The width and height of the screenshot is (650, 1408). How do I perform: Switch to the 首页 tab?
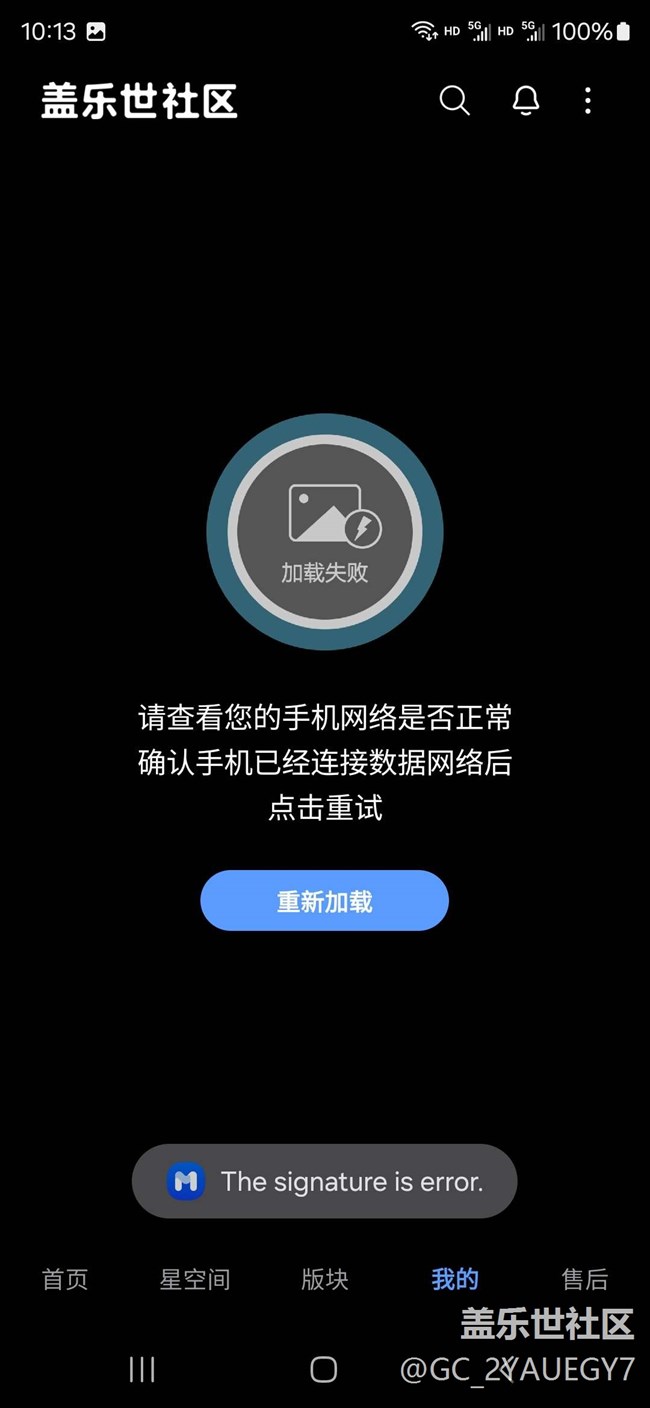65,1279
